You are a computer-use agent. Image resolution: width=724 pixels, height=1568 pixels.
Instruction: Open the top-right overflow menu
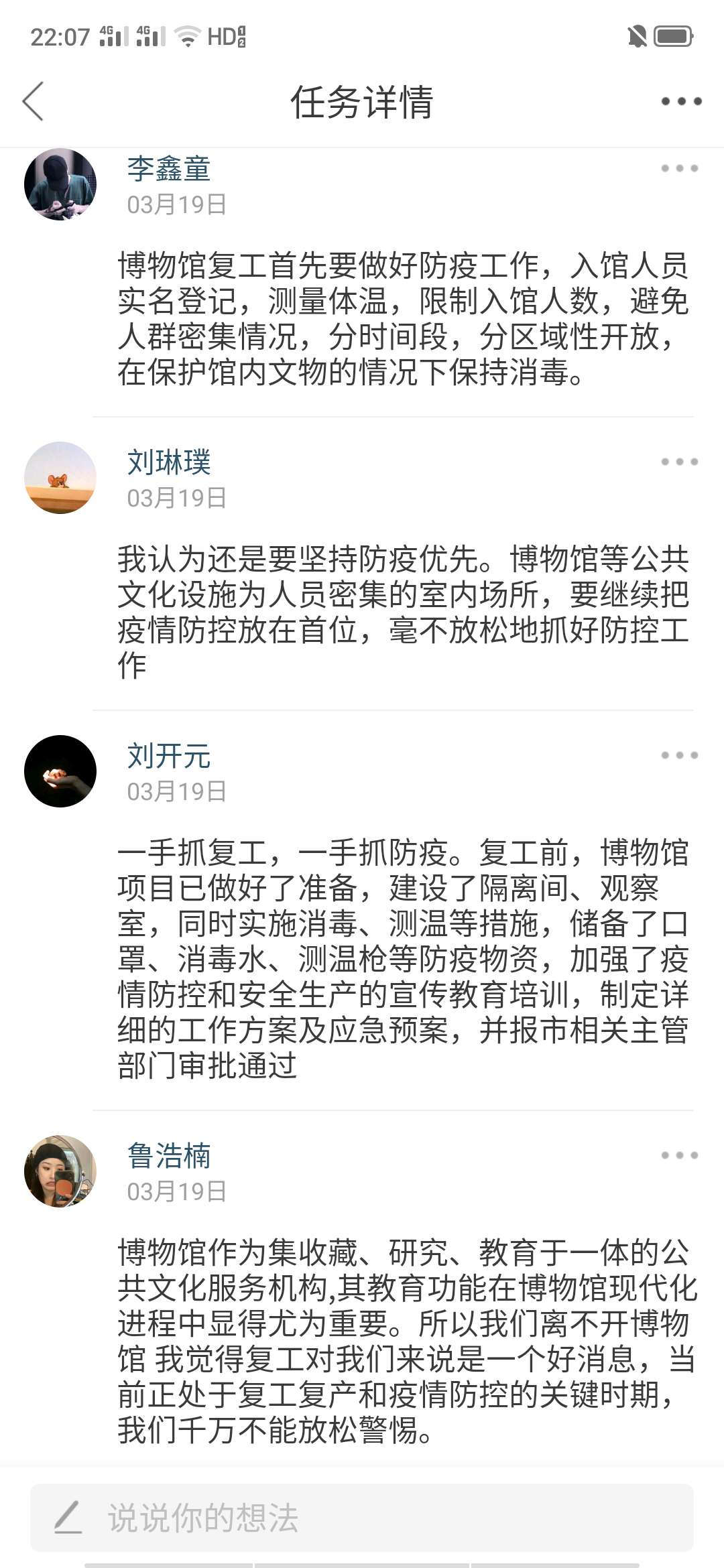(x=680, y=102)
